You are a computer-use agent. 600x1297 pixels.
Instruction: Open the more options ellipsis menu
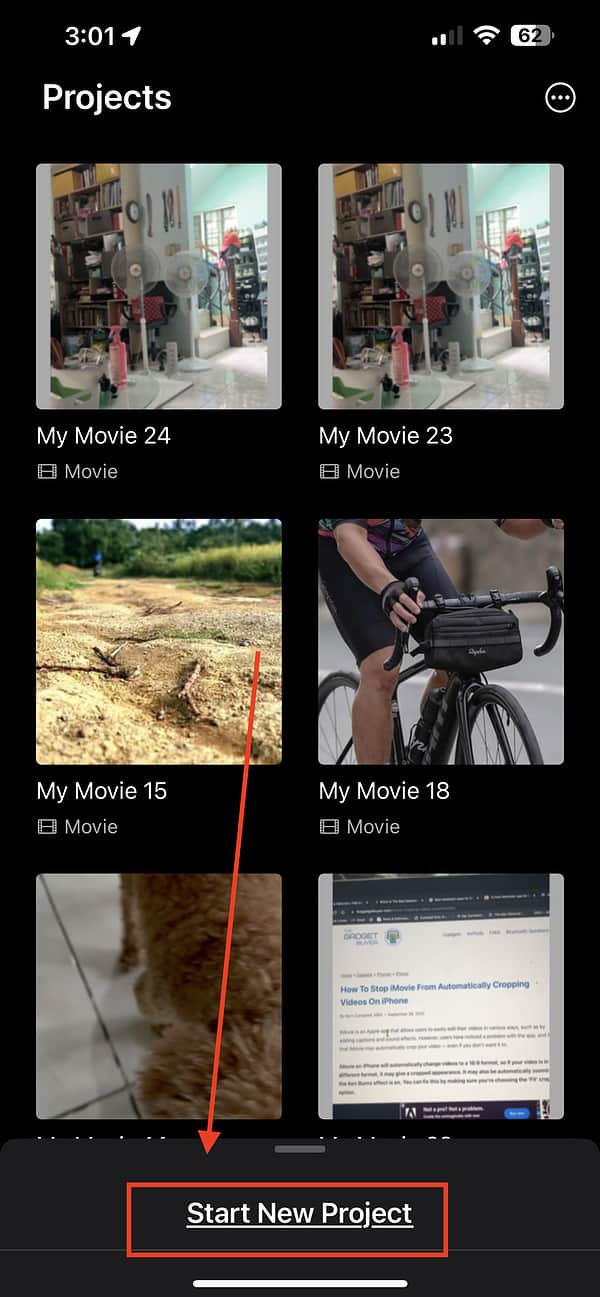pos(560,97)
